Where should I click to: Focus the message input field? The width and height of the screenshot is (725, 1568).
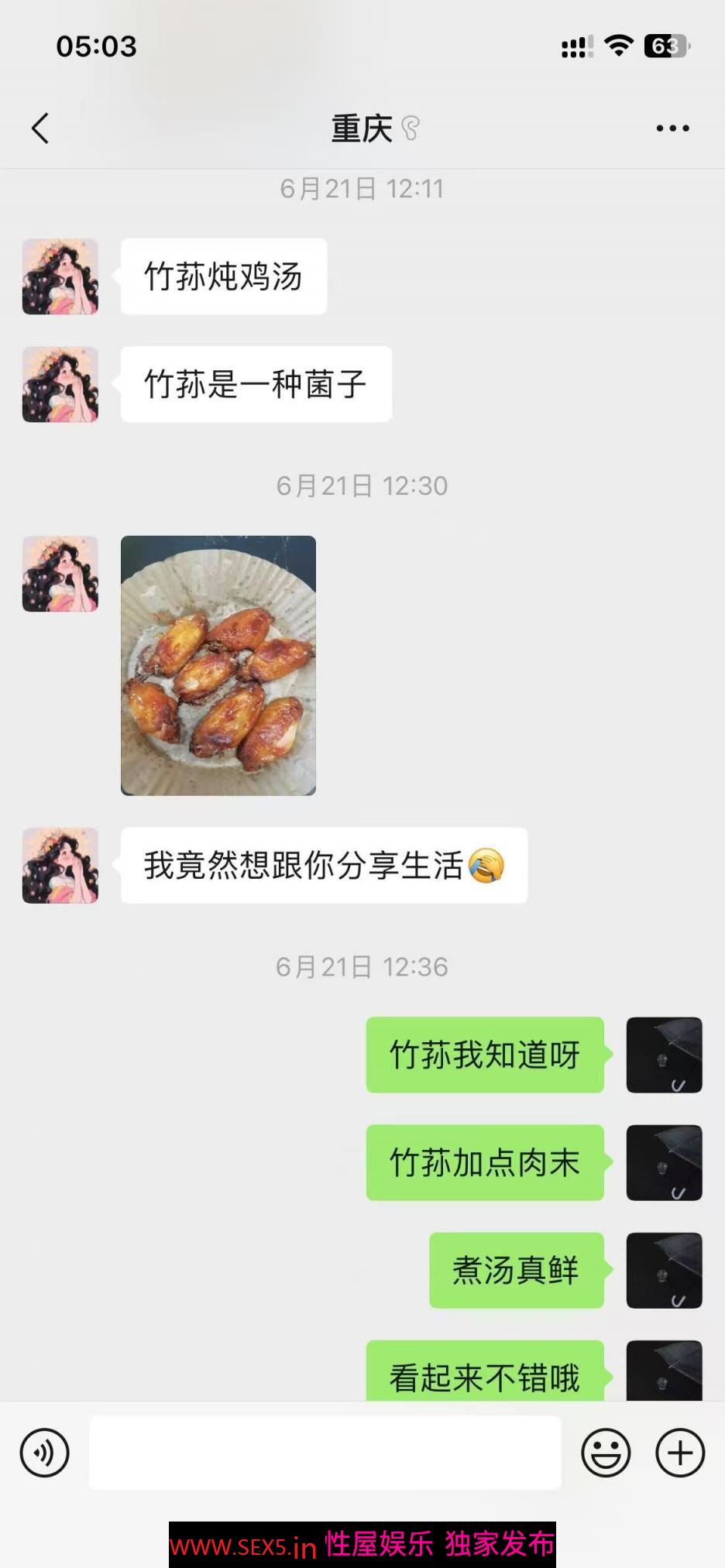(325, 1453)
